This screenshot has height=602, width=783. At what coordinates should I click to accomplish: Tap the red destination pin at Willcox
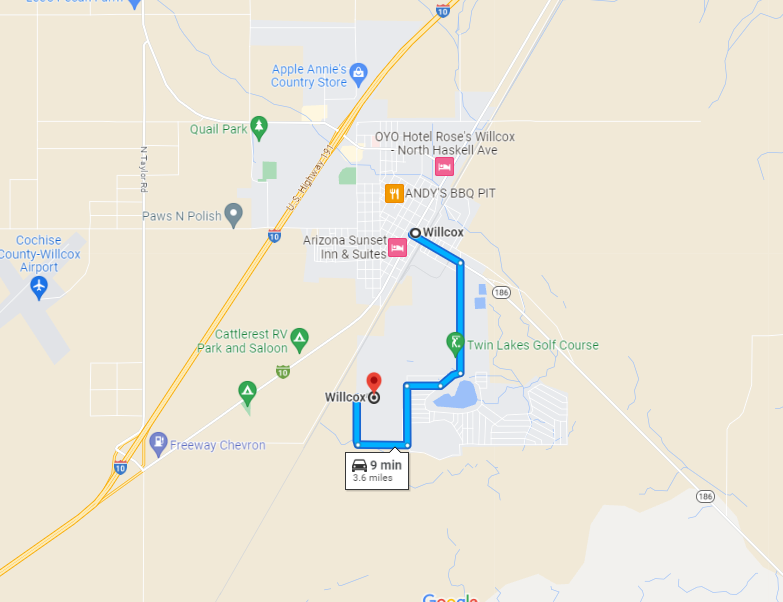[x=374, y=384]
